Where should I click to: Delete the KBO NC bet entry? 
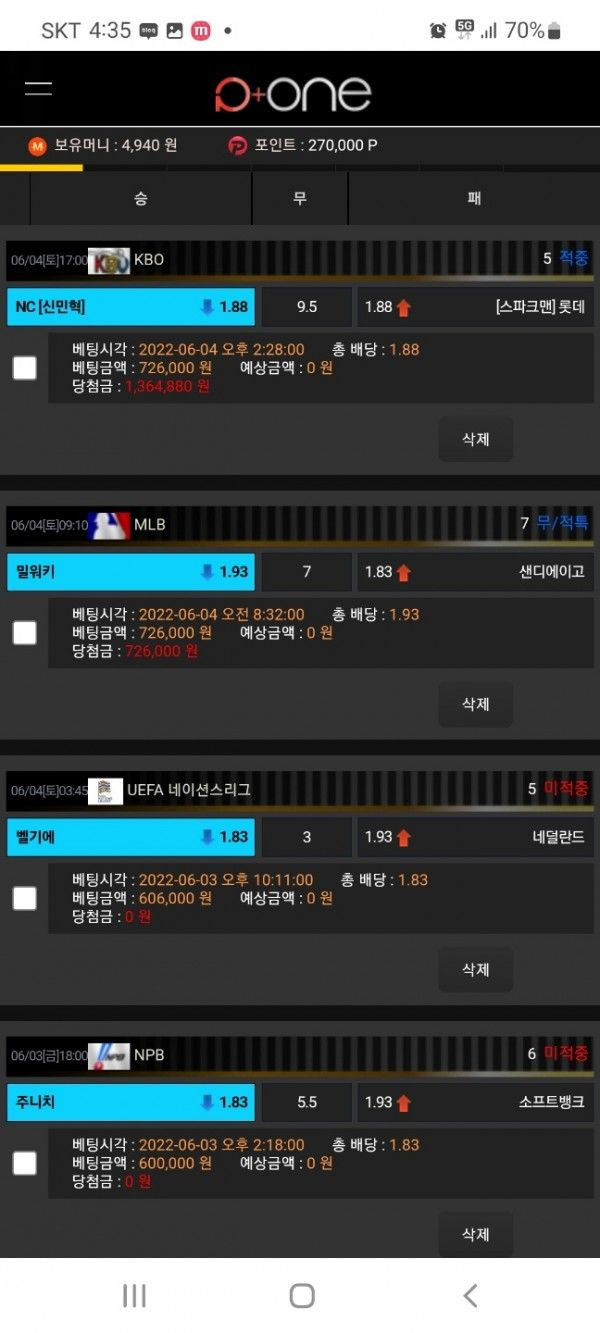(475, 439)
